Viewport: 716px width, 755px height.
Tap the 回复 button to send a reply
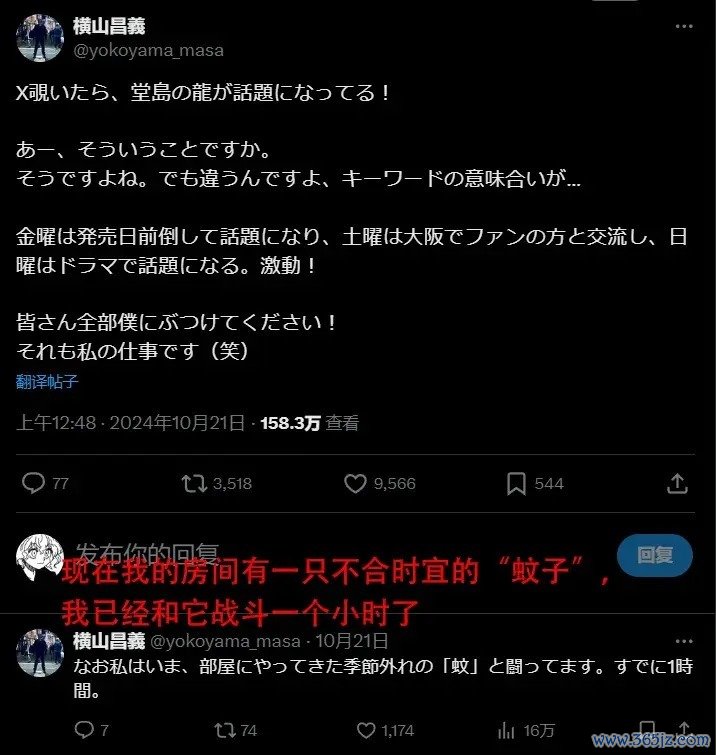(656, 555)
